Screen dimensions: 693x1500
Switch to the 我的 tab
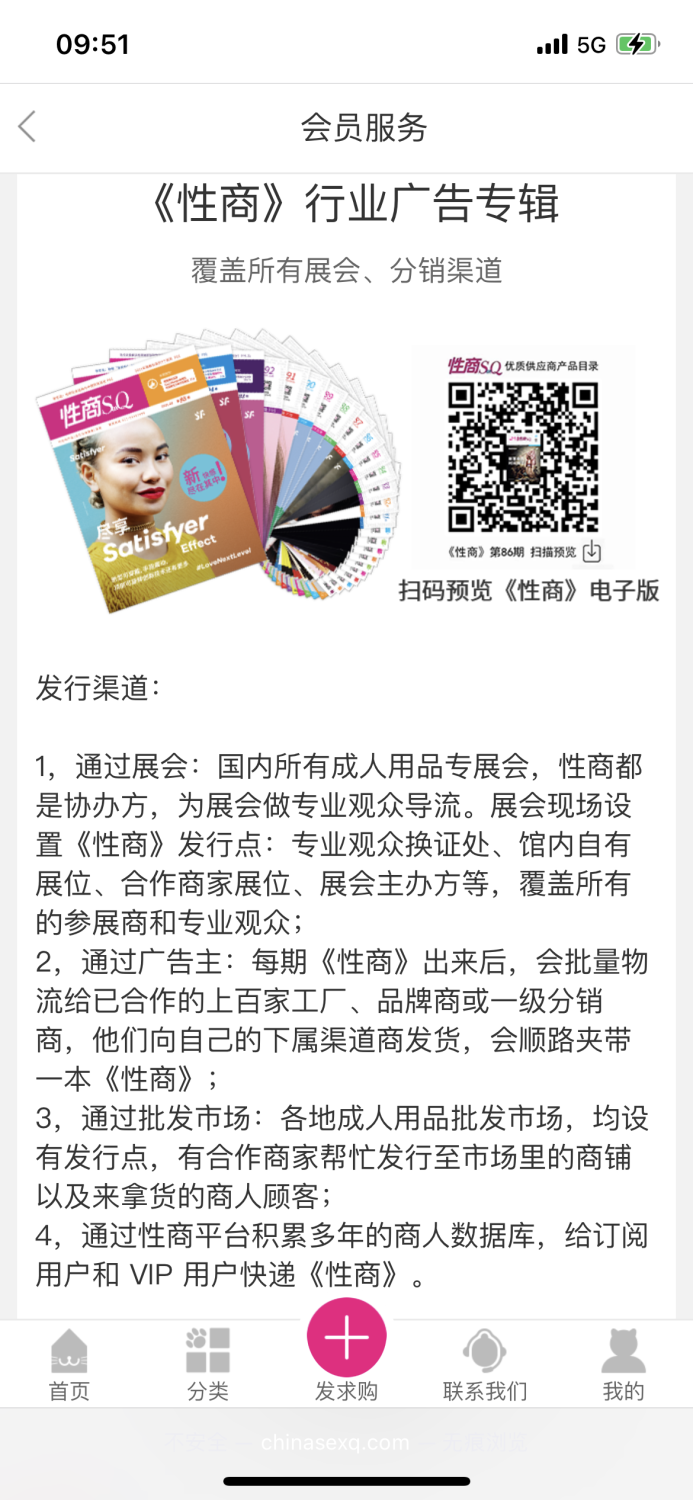[623, 1364]
